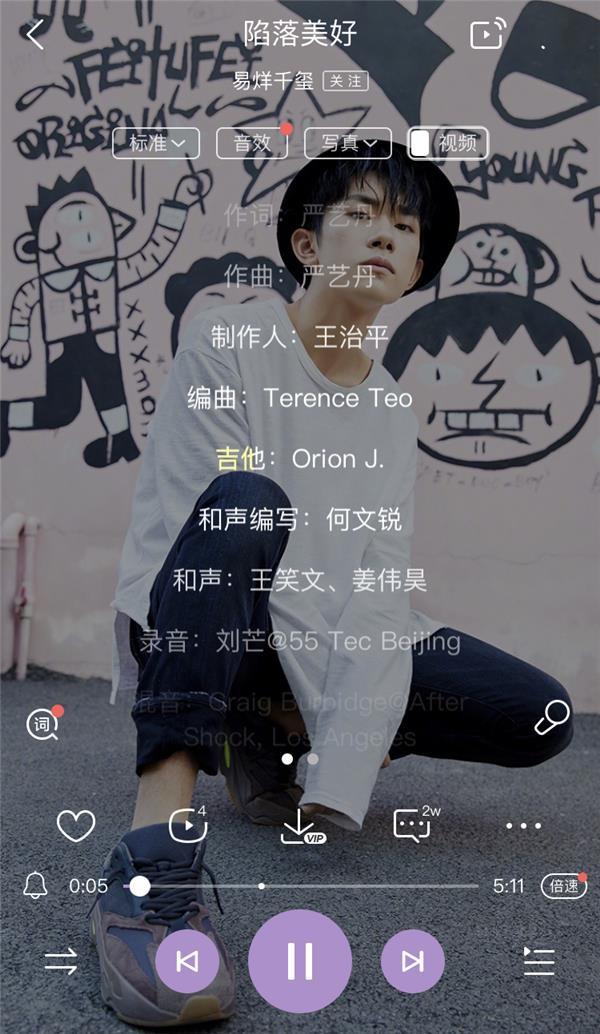Viewport: 600px width, 1034px height.
Task: Go back using the top-left arrow
Action: 35,35
